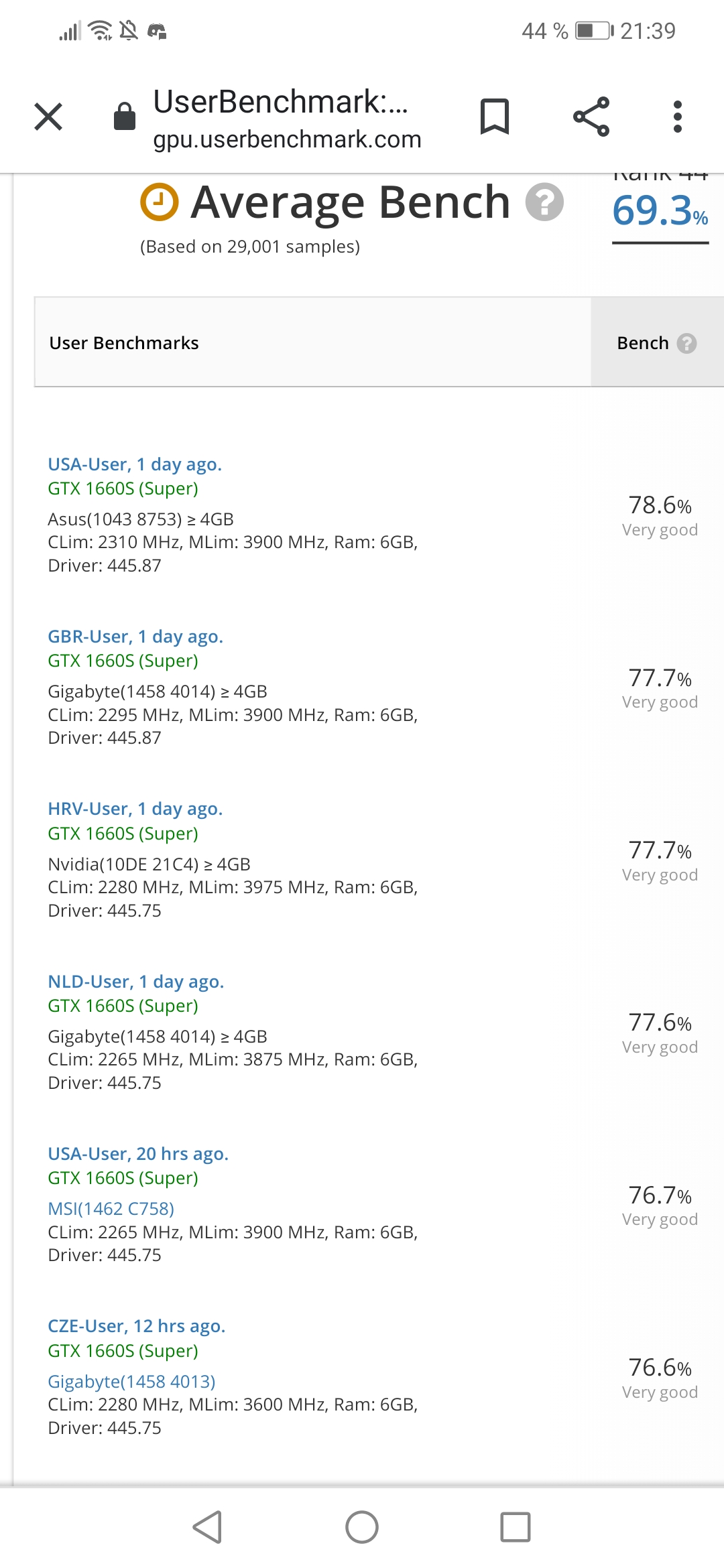Open USA-User, 20 hrs ago benchmark

(x=137, y=1154)
